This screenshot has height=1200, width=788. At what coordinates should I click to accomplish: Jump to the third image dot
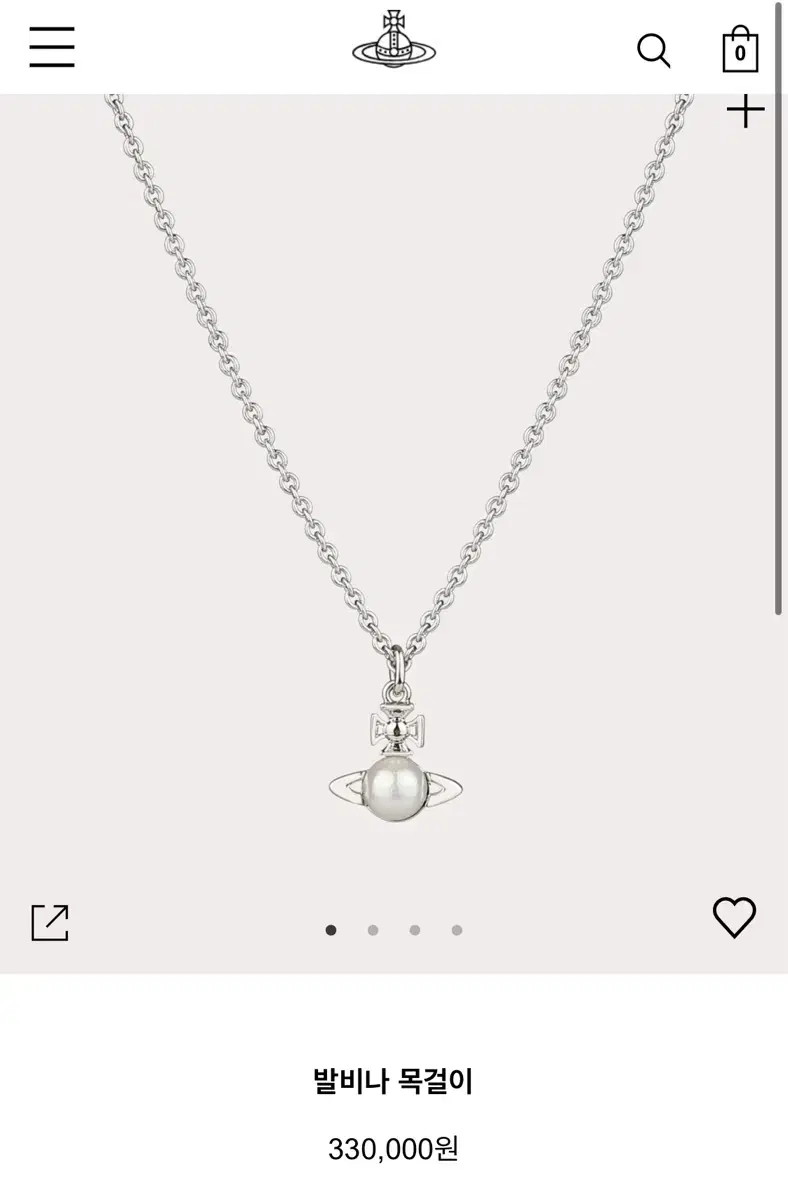pyautogui.click(x=415, y=930)
